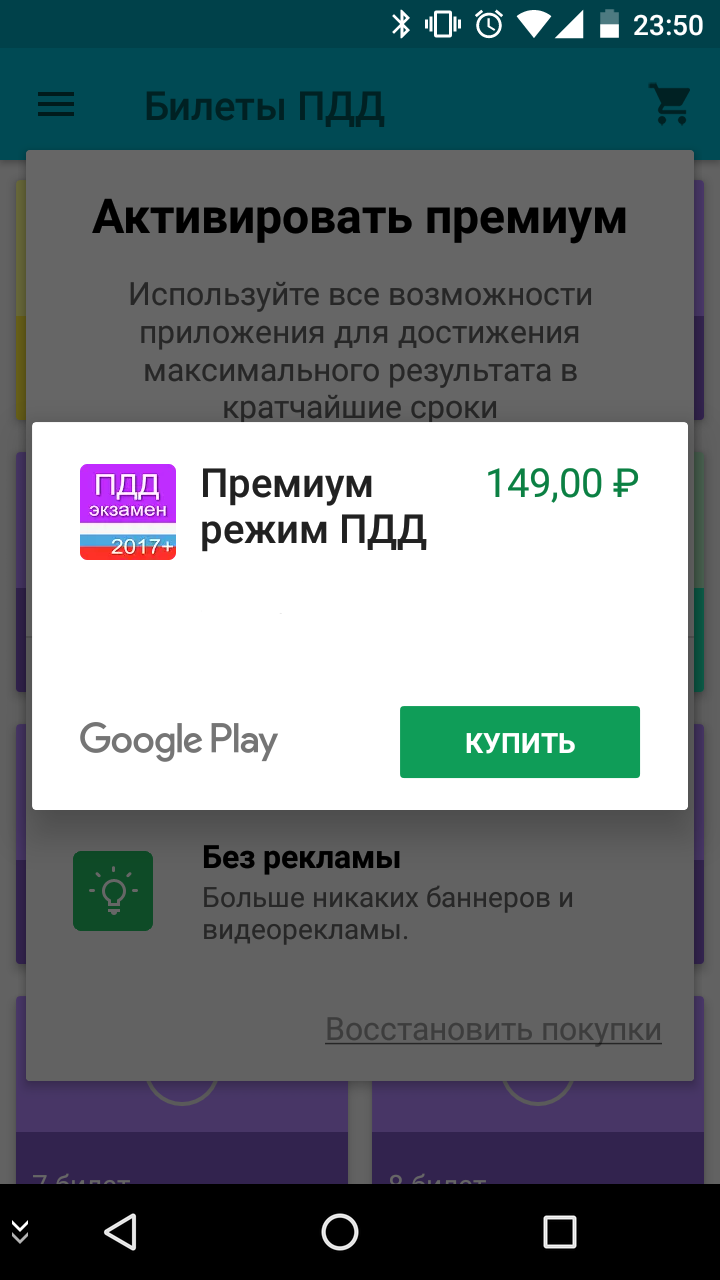Open the hamburger drawer menu
Image resolution: width=720 pixels, height=1280 pixels.
tap(57, 105)
